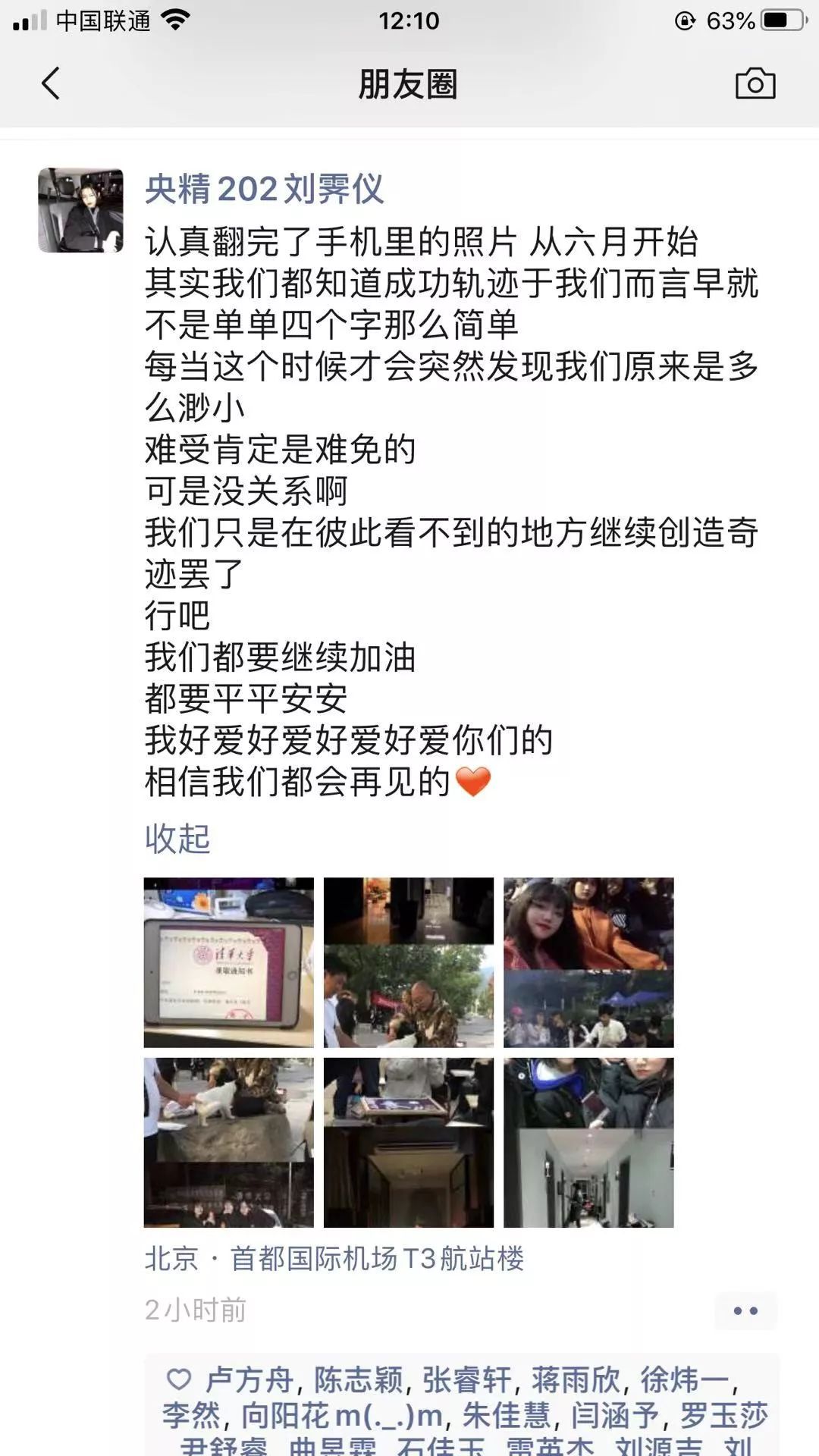819x1456 pixels.
Task: Tap the poster name 央精202刘霁仪
Action: 264,189
